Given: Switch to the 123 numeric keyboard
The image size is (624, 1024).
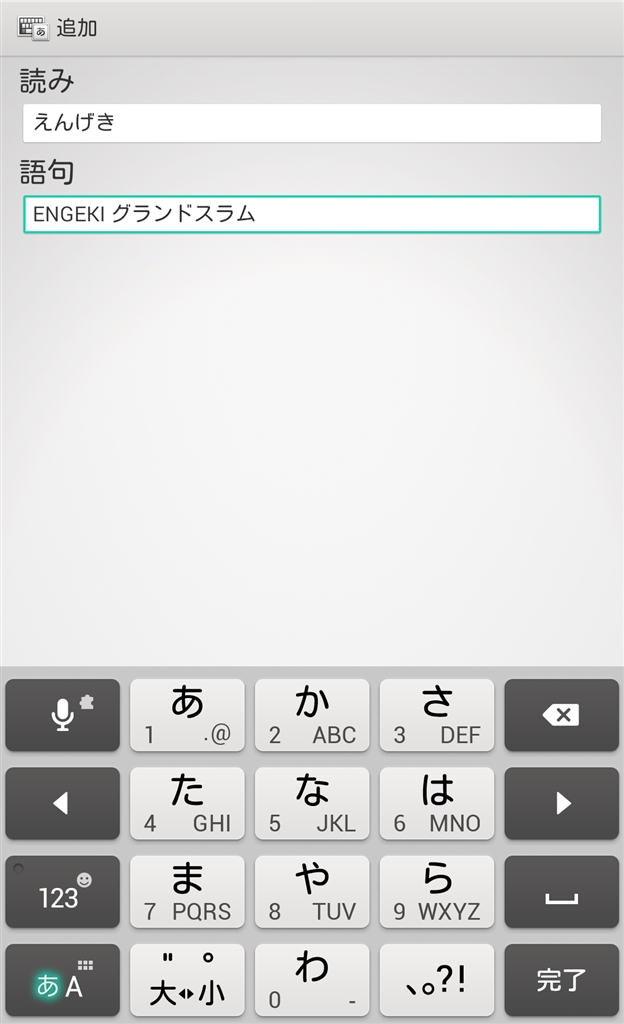Looking at the screenshot, I should tap(62, 891).
